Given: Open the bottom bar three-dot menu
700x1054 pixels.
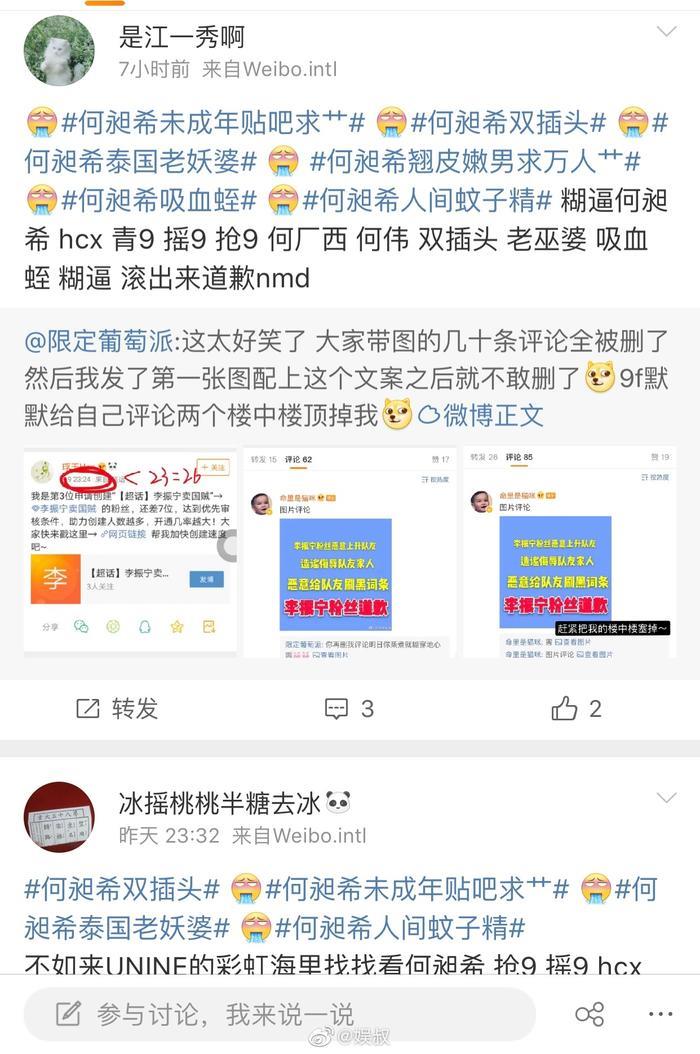Looking at the screenshot, I should (x=660, y=1014).
